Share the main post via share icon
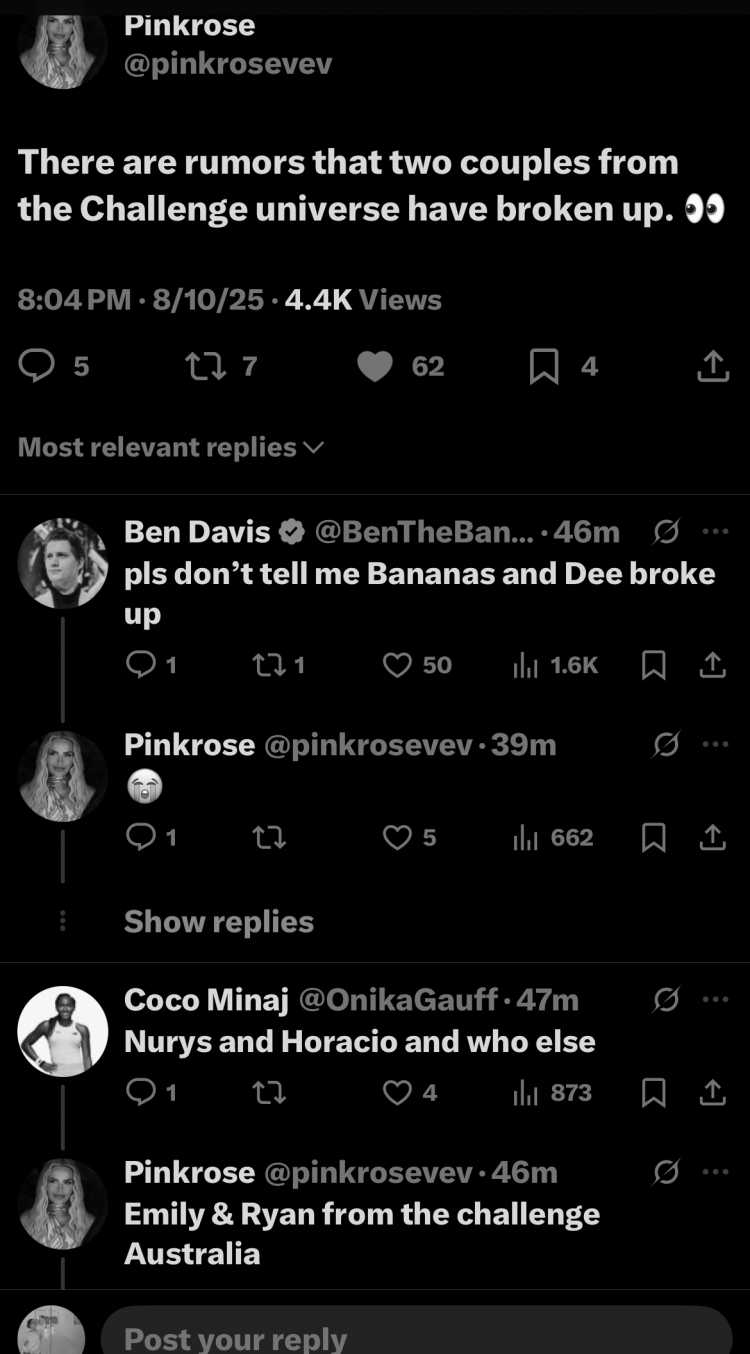This screenshot has width=750, height=1354. (x=712, y=367)
